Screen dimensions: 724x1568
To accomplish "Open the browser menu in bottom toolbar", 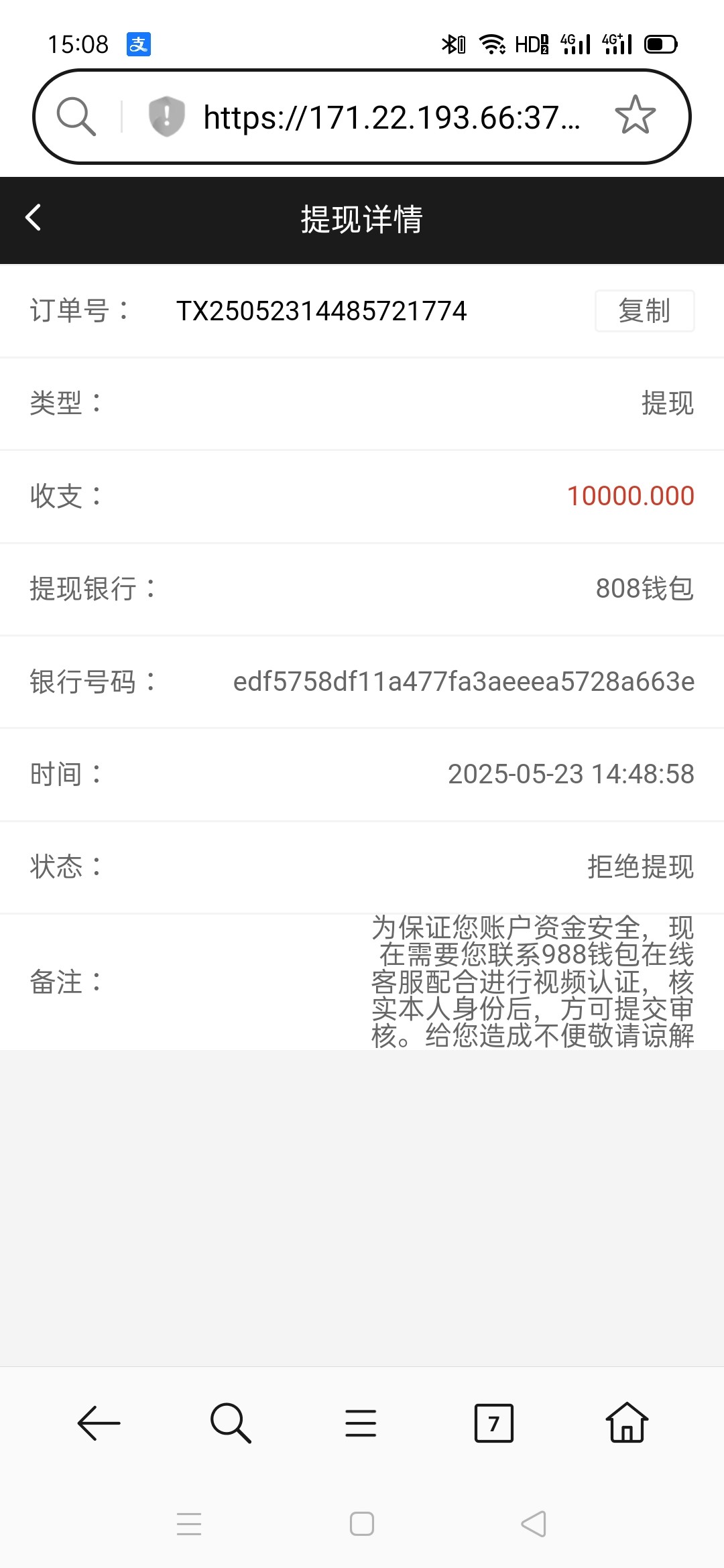I will pos(361,1423).
